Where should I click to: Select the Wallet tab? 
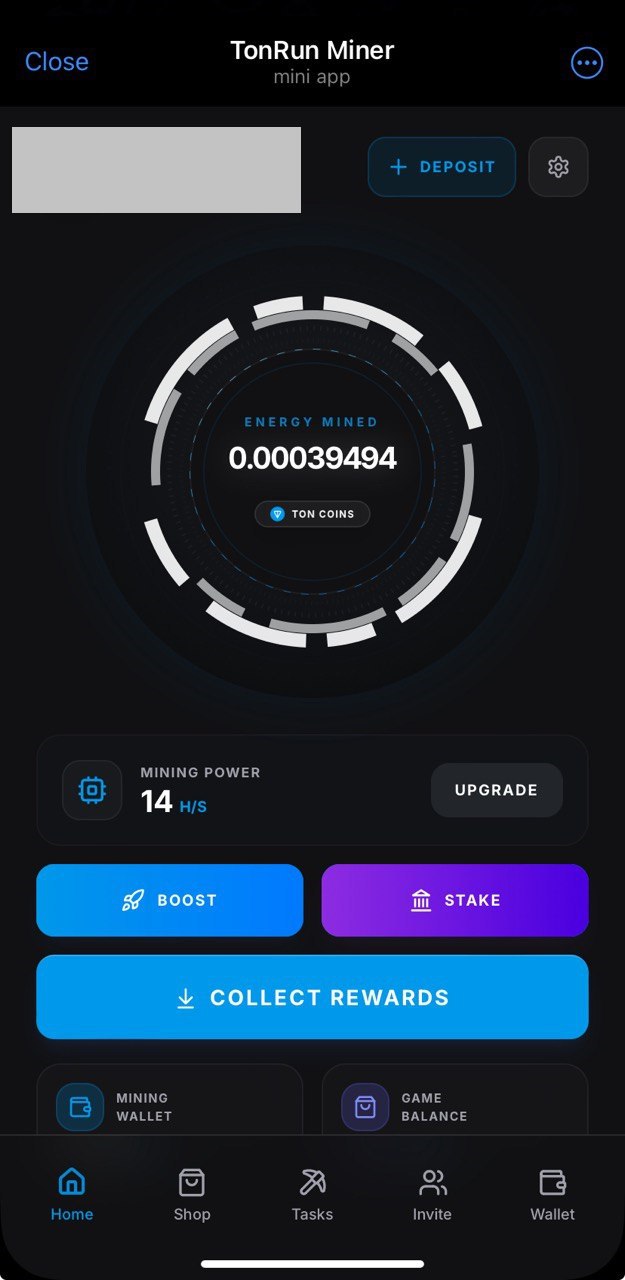tap(552, 1195)
